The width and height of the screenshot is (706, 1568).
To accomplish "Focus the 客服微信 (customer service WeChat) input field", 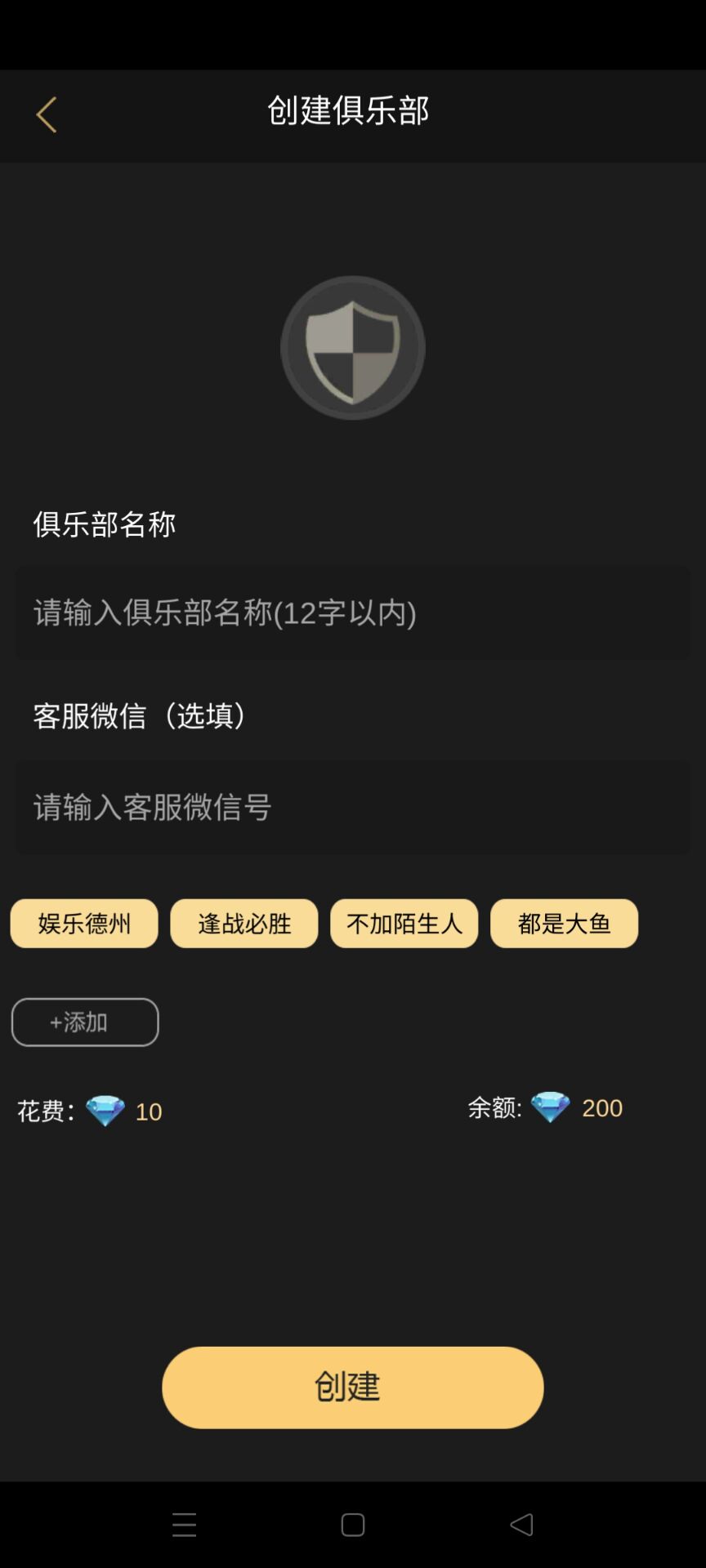I will [352, 807].
